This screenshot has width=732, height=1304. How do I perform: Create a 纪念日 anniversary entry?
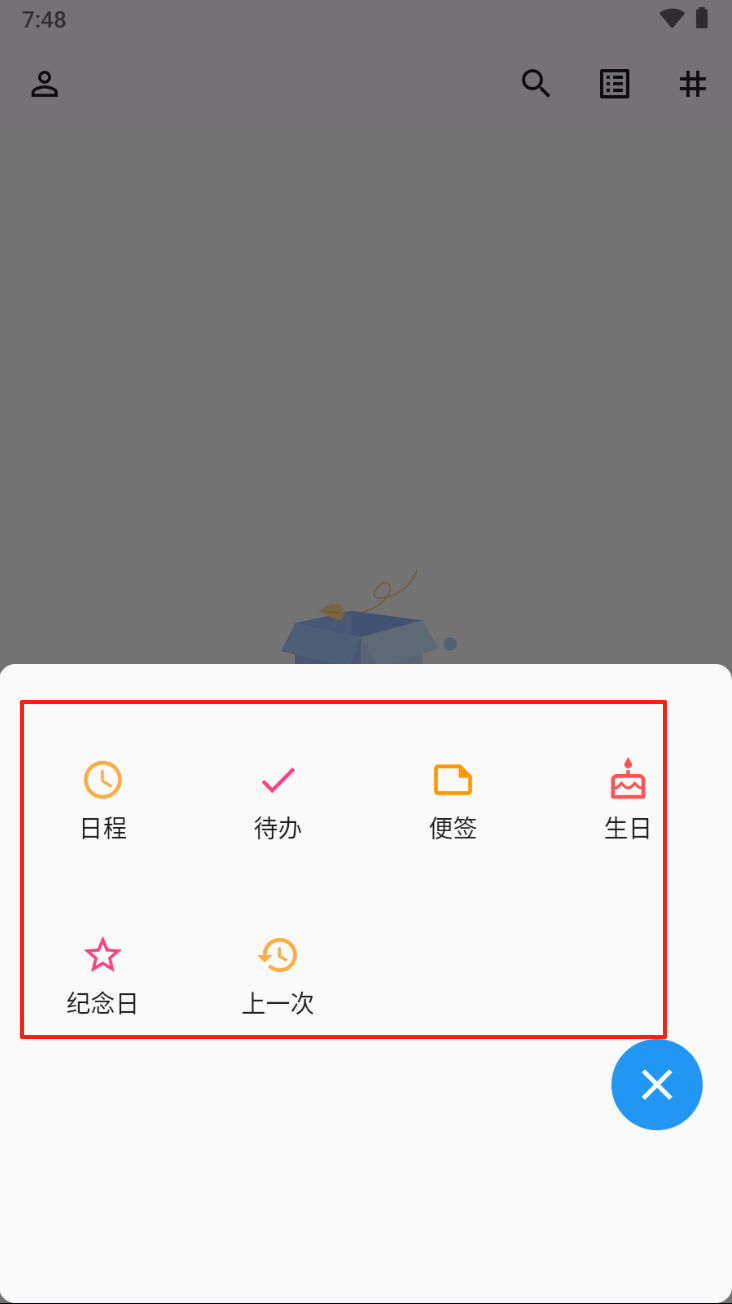click(103, 975)
